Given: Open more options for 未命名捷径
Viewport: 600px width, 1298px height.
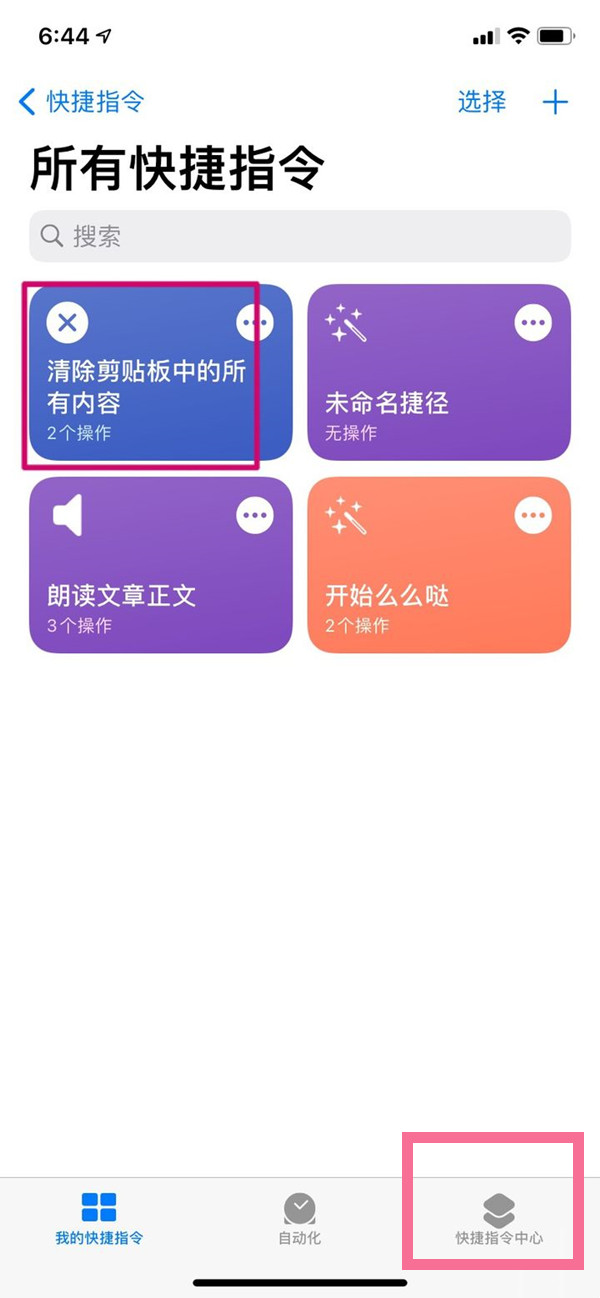Looking at the screenshot, I should click(533, 322).
